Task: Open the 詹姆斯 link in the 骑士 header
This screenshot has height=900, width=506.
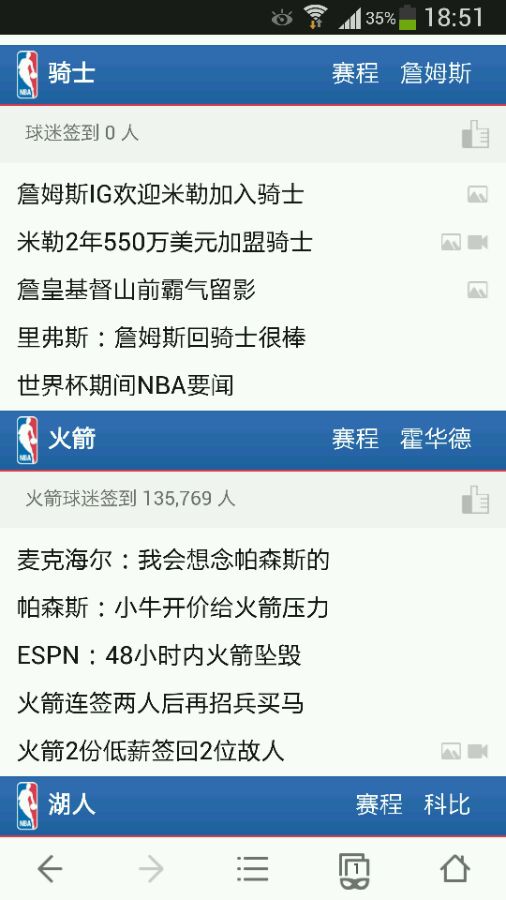Action: (436, 73)
